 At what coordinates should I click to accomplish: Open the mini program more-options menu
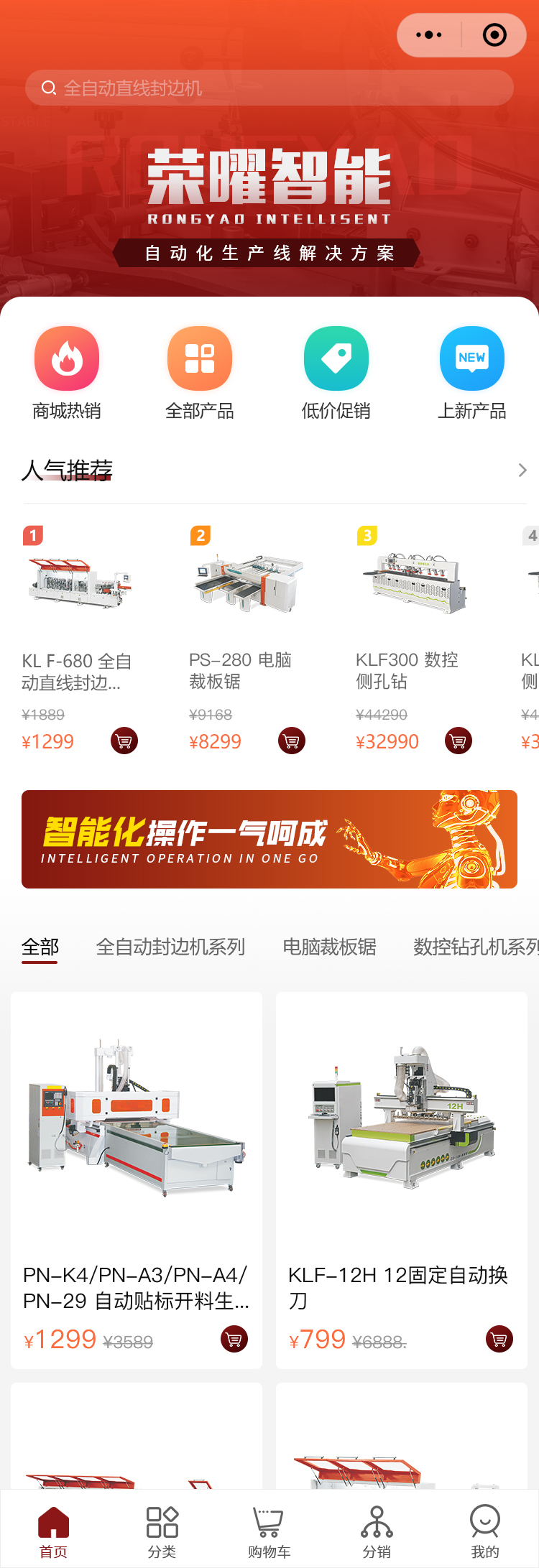429,35
